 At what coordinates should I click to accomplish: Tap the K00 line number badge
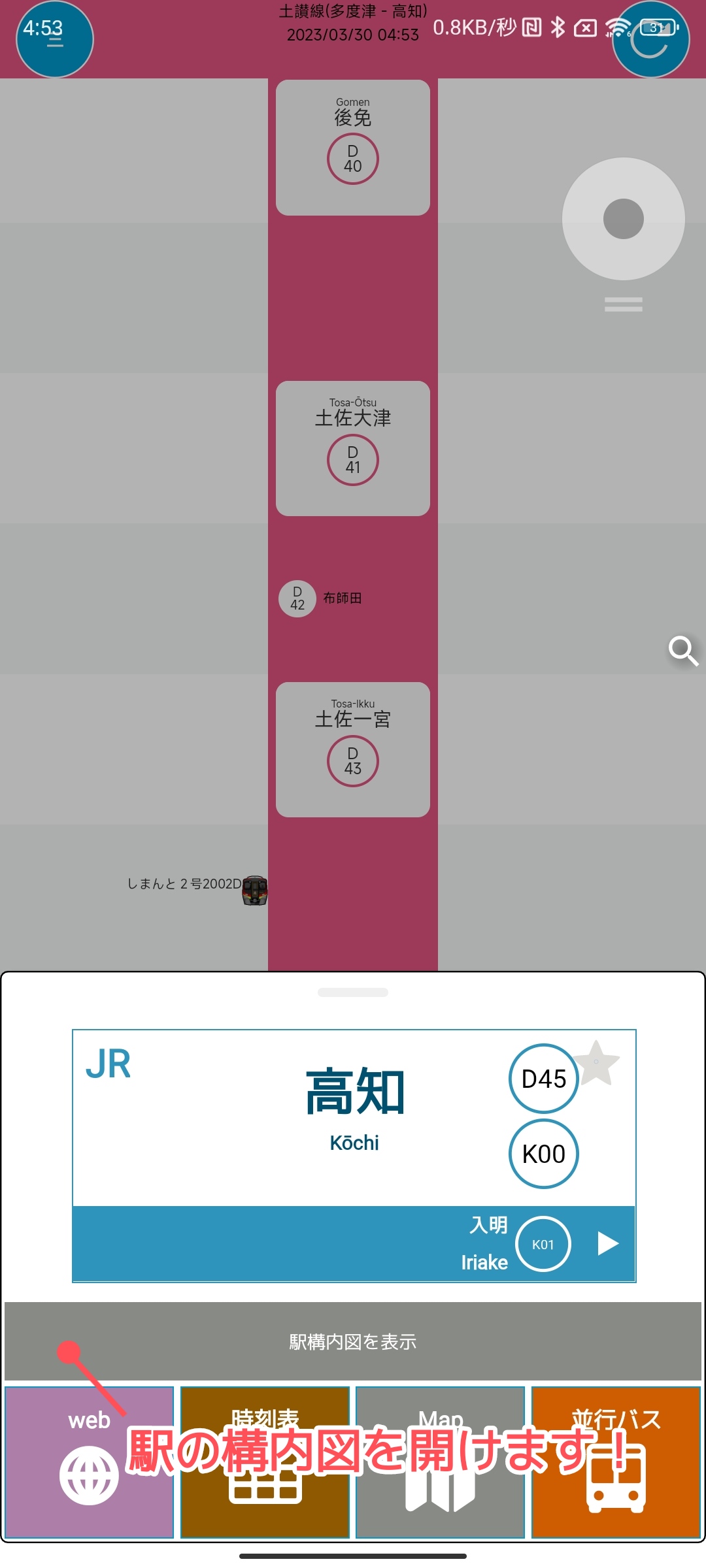(543, 1154)
